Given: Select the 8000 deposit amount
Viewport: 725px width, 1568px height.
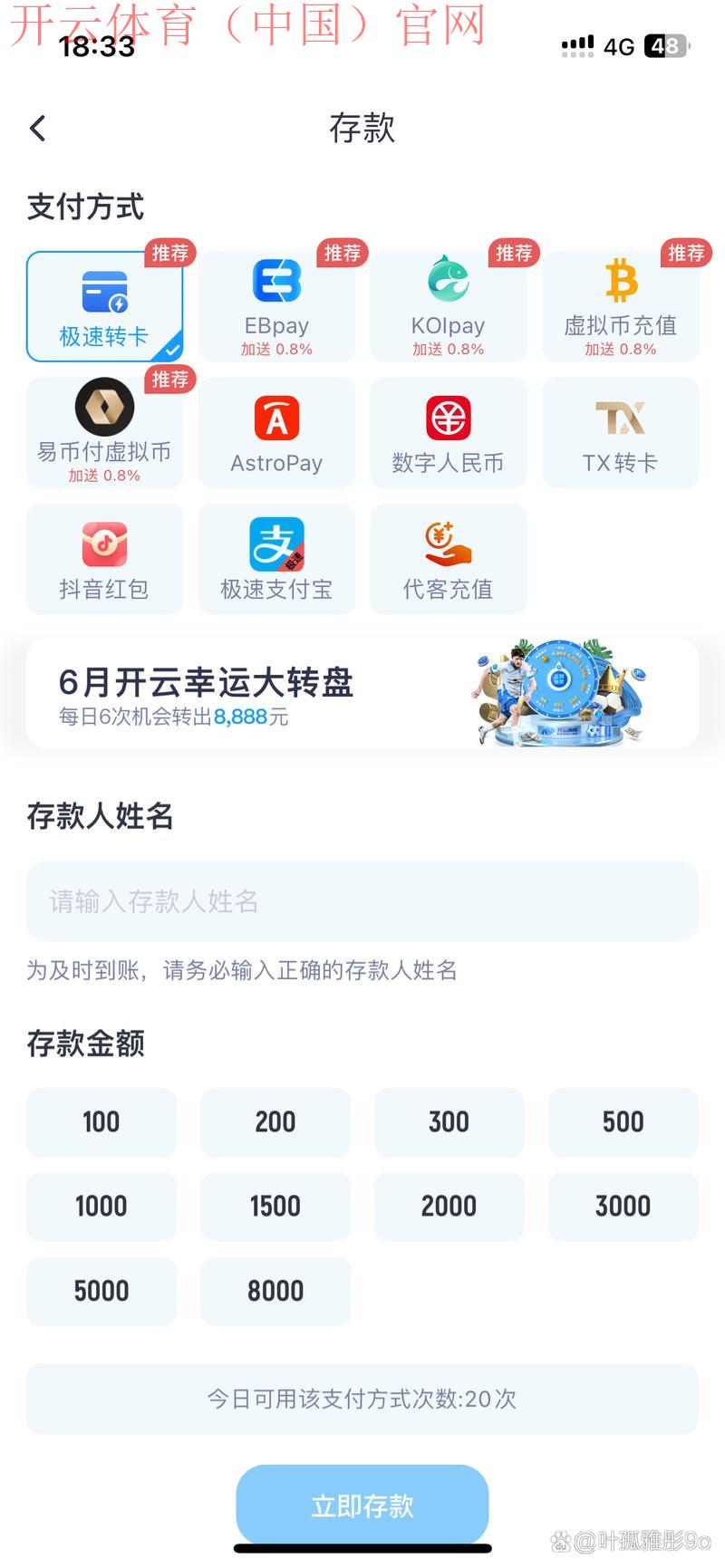Looking at the screenshot, I should click(275, 1291).
